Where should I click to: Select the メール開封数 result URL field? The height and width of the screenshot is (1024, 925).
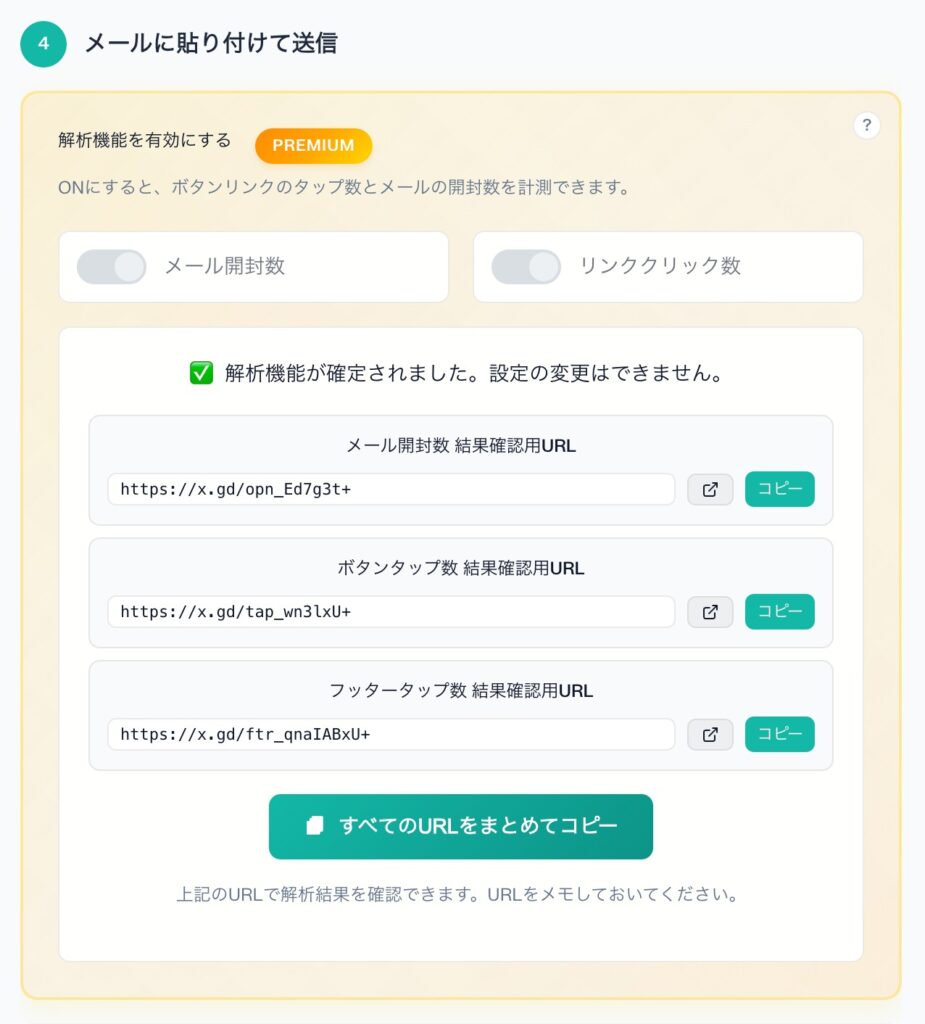[391, 489]
